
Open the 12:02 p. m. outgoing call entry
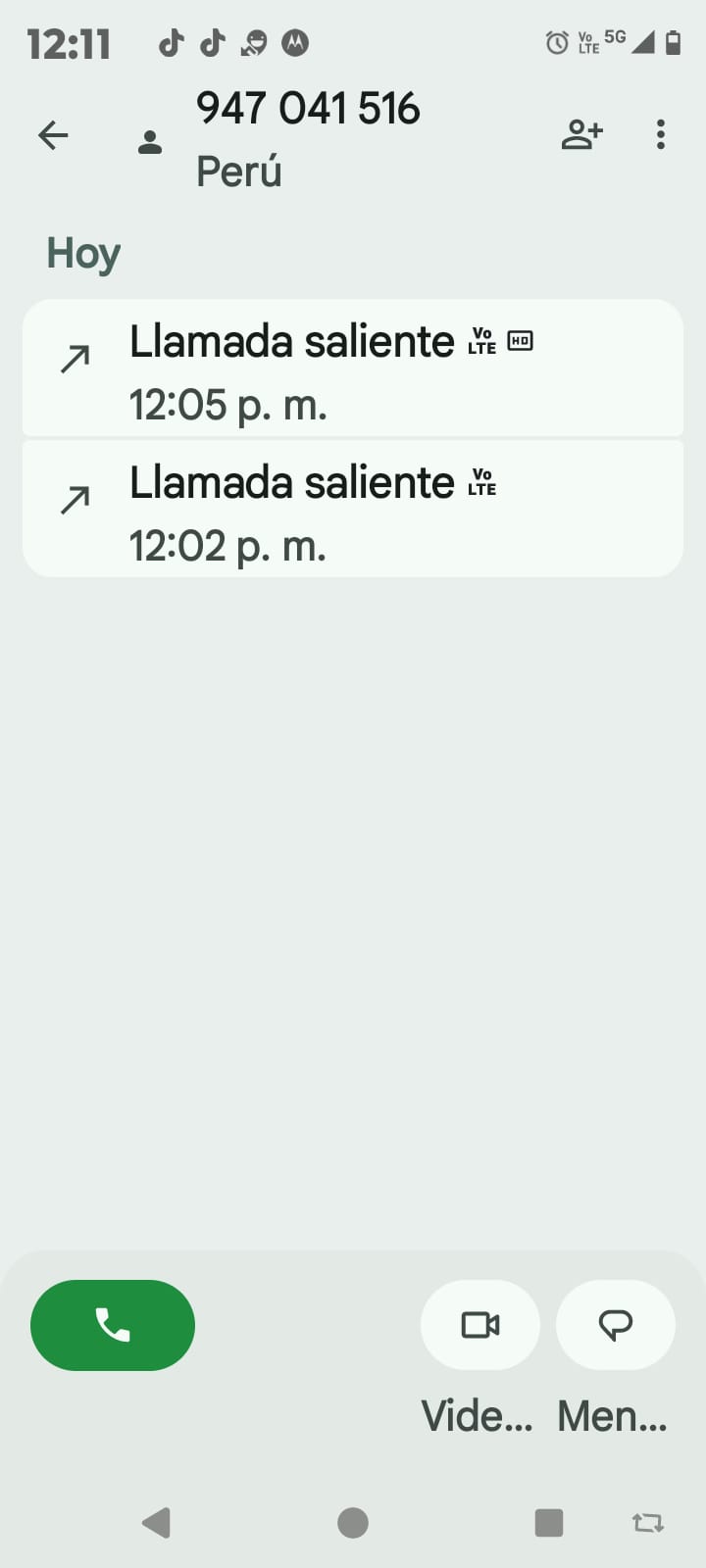pos(353,510)
